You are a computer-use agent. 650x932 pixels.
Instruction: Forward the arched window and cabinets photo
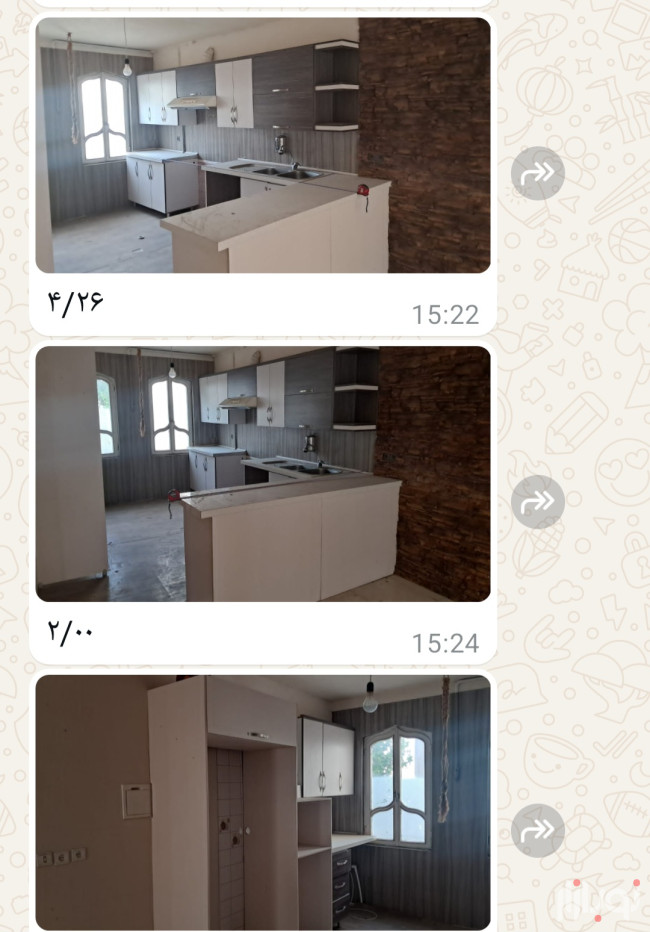click(x=538, y=830)
